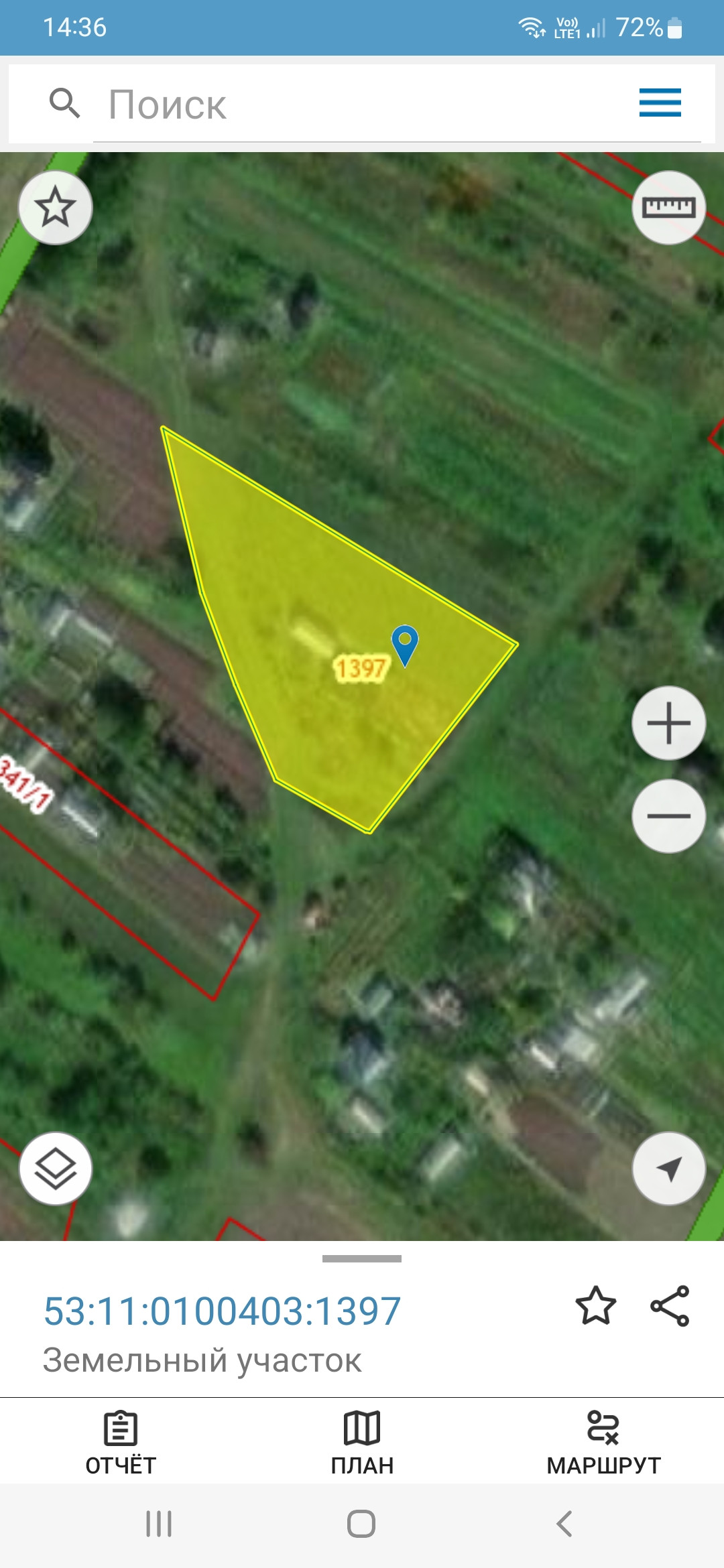Share the selected land parcel
724x1568 pixels.
670,1305
